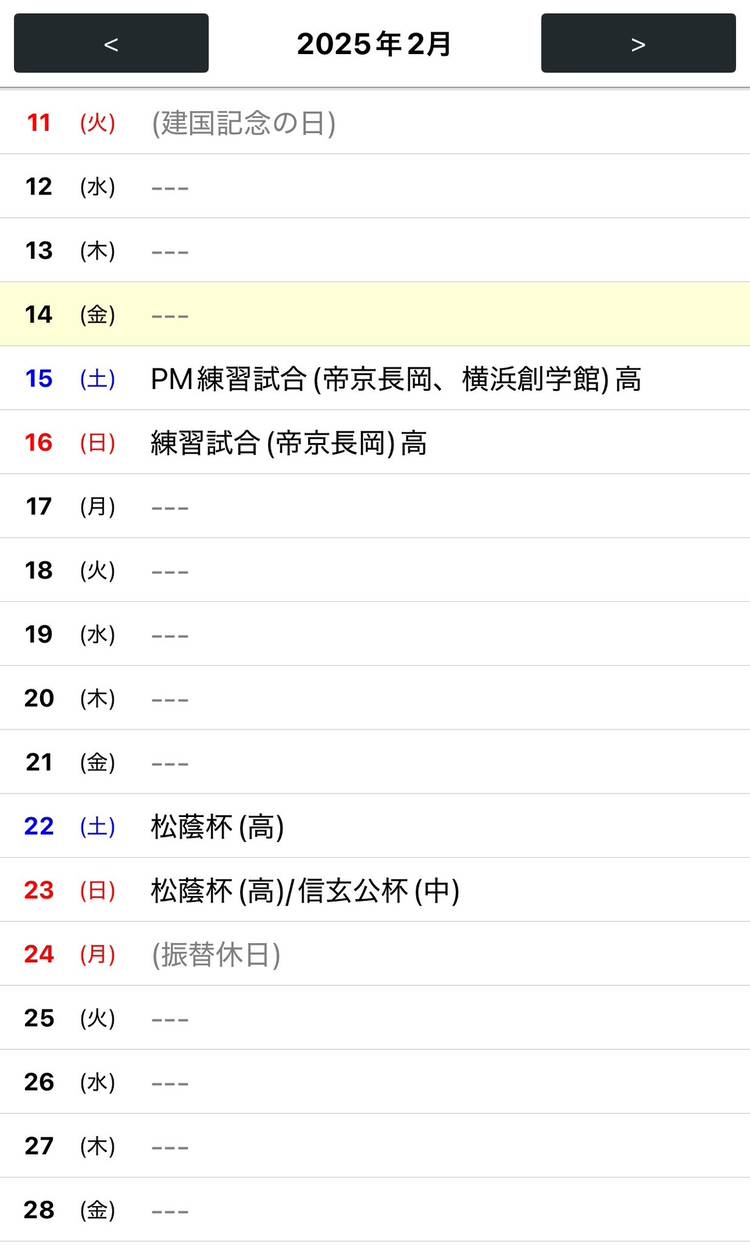Go to the next month
Screen dimensions: 750x1245
pos(638,43)
